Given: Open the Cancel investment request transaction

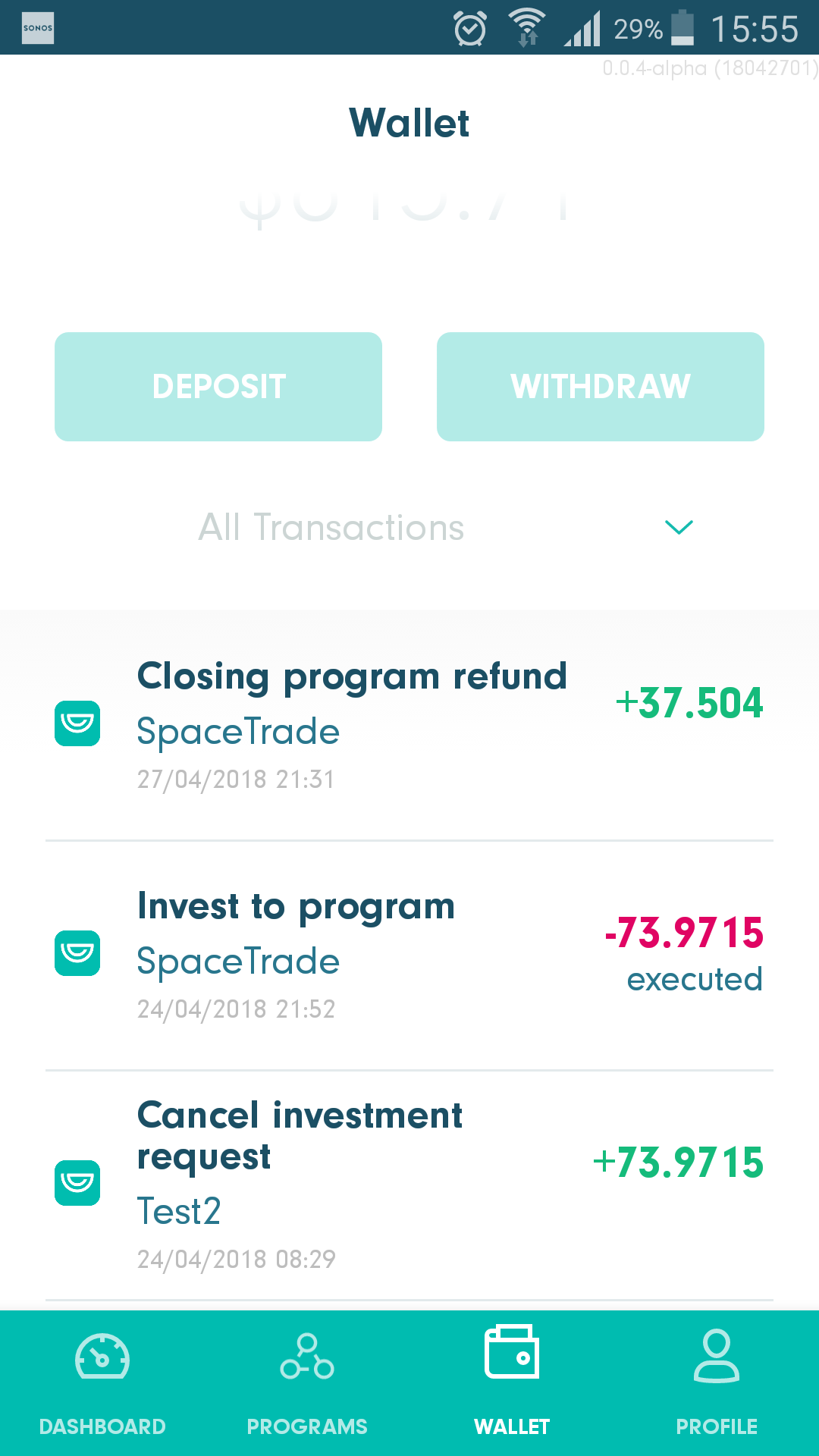Looking at the screenshot, I should point(409,1185).
